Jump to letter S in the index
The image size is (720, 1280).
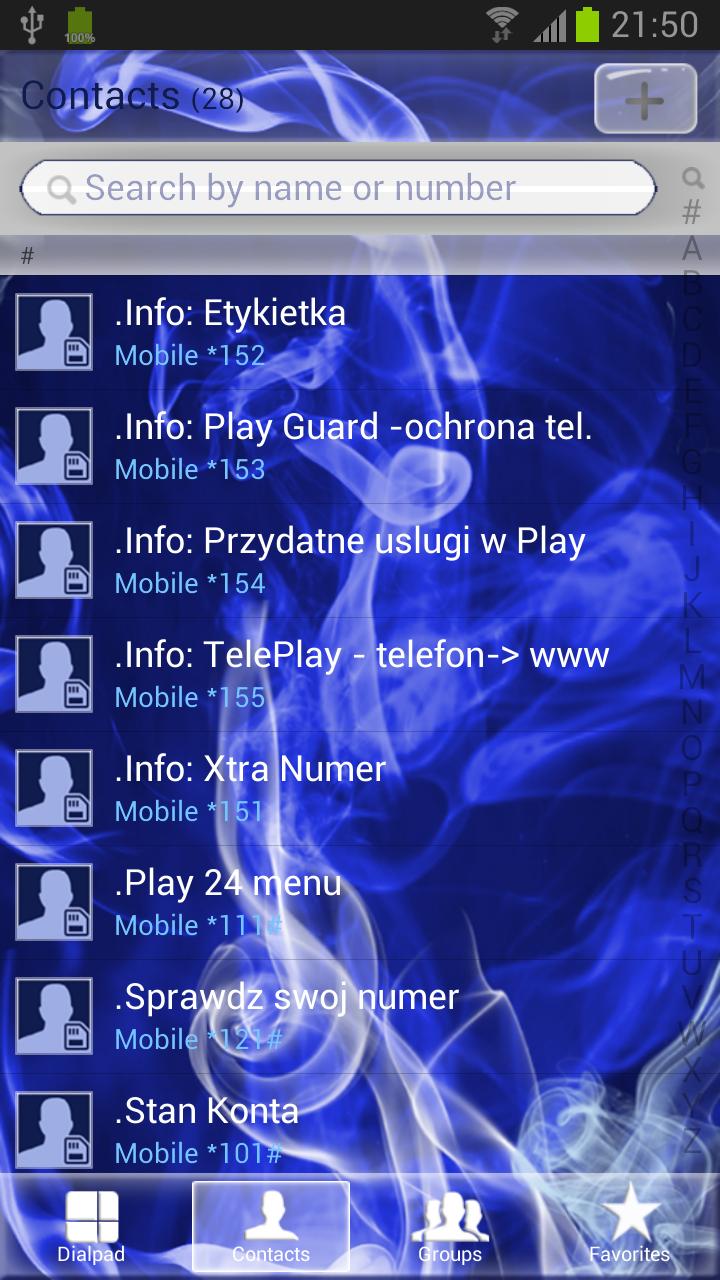pyautogui.click(x=692, y=890)
